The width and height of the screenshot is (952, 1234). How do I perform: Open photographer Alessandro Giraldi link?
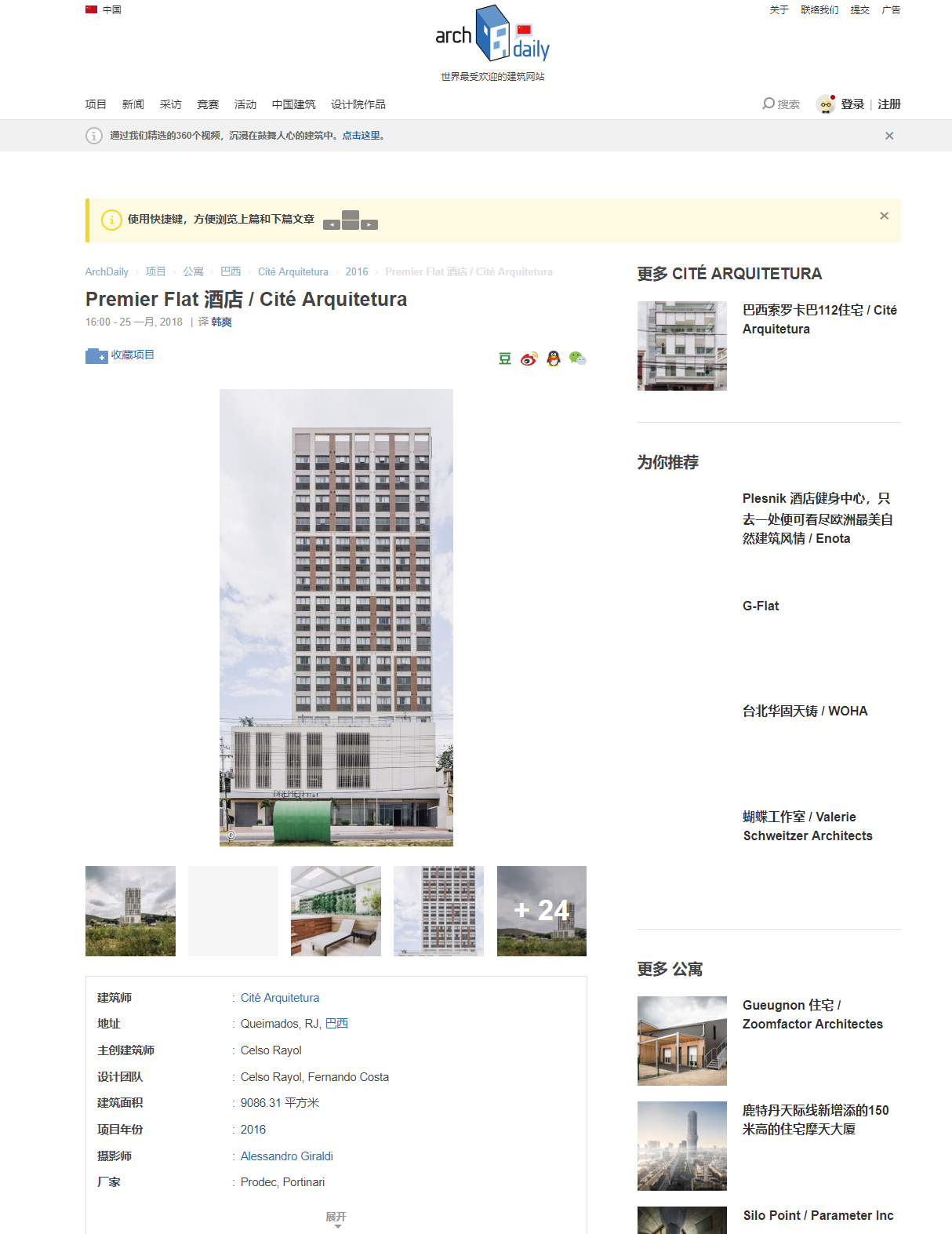[x=286, y=1156]
